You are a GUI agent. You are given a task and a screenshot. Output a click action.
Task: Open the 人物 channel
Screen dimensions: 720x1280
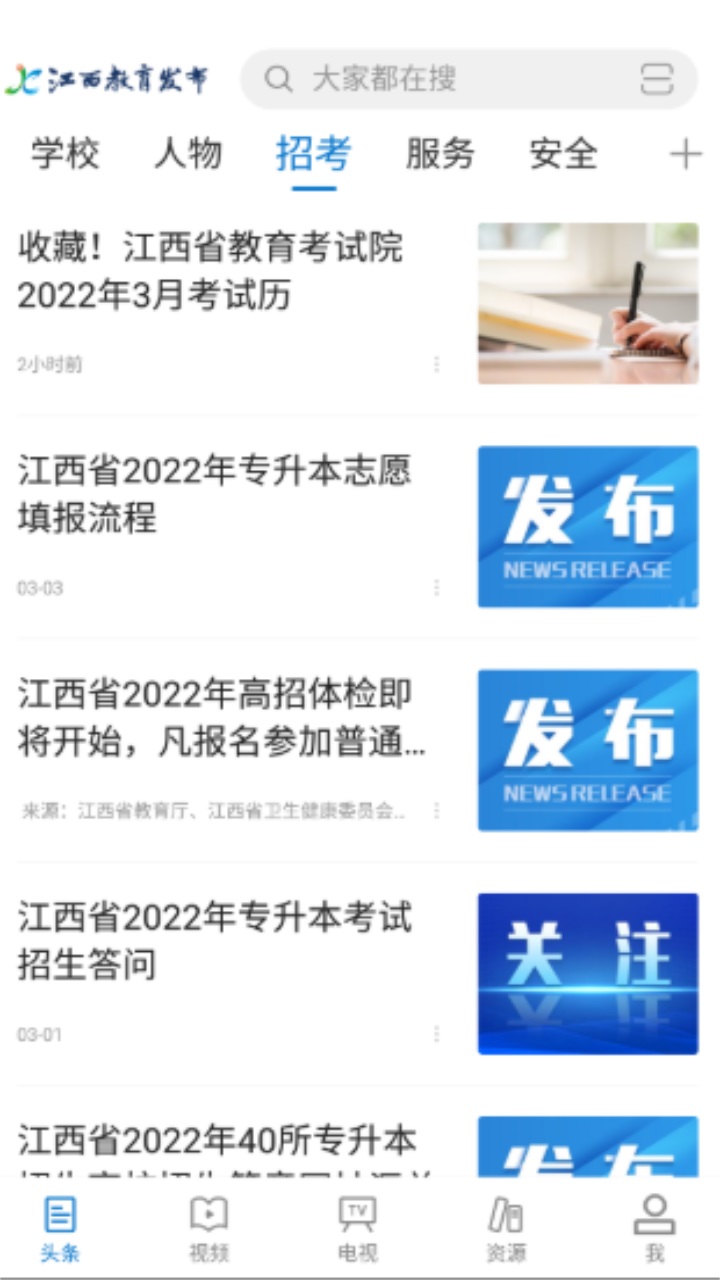point(188,154)
